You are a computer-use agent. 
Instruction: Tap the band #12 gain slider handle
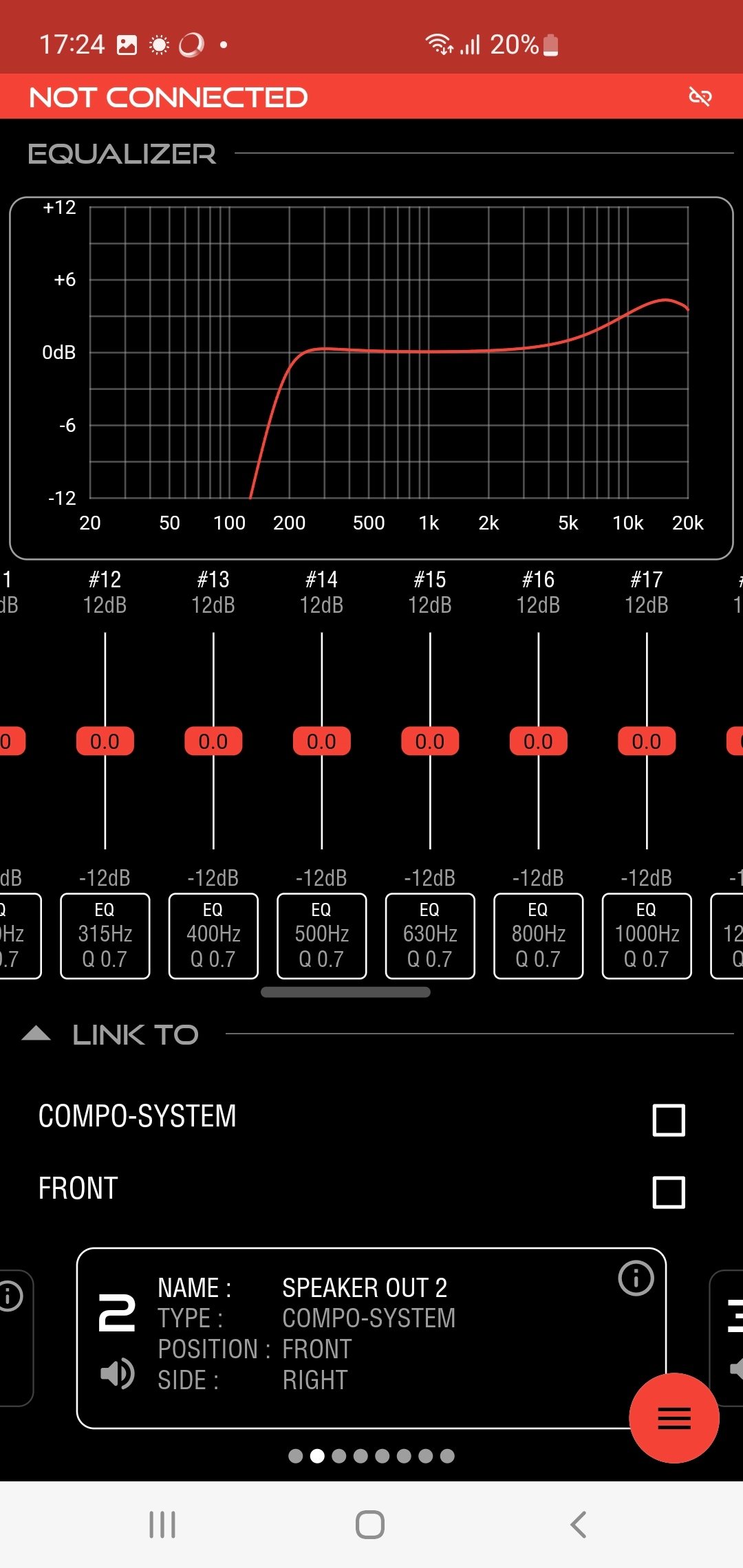[105, 741]
